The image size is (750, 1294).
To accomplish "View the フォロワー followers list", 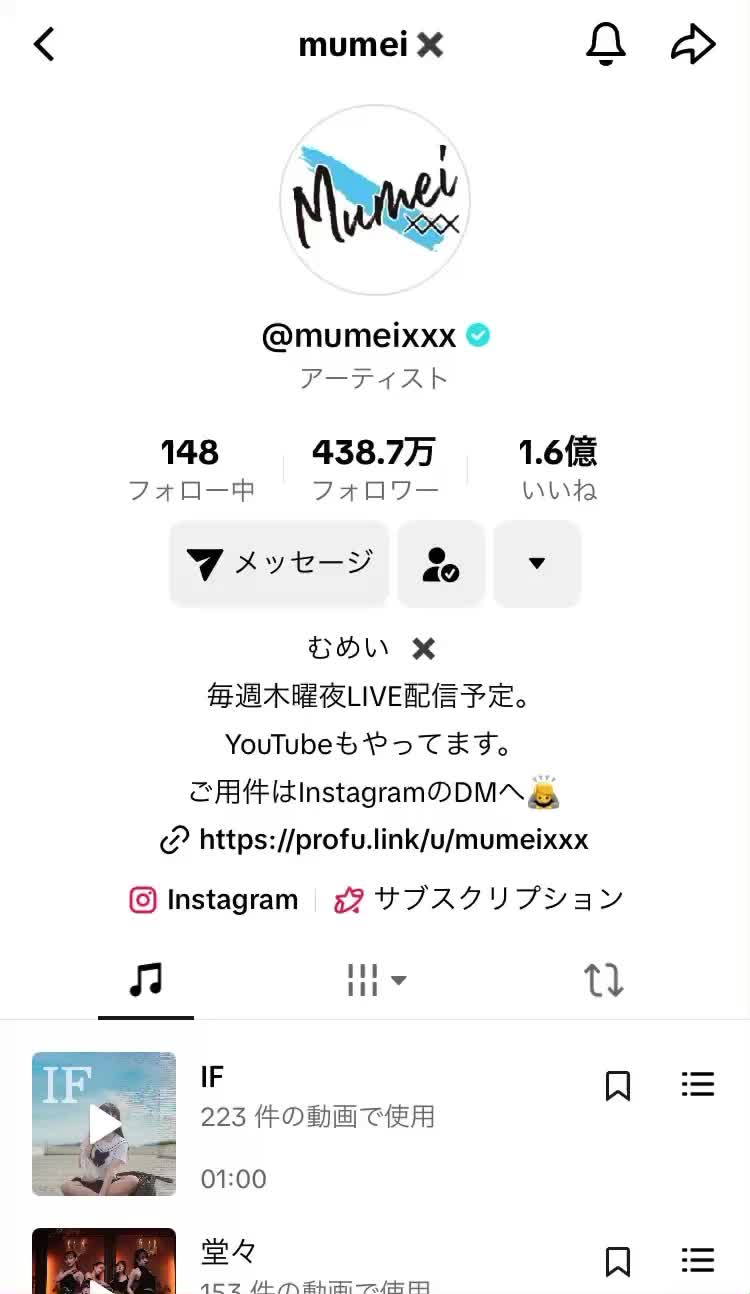I will [x=374, y=469].
